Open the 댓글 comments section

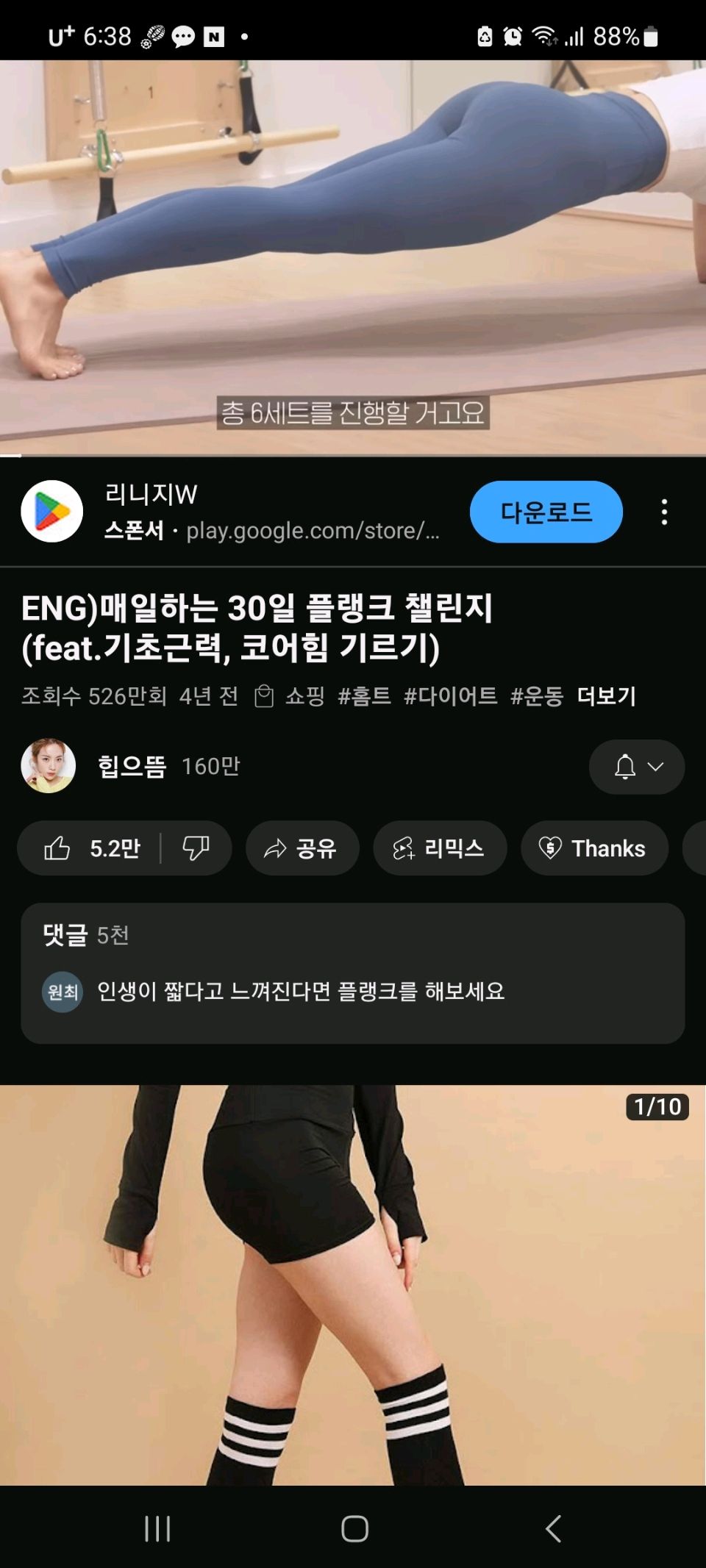[352, 972]
